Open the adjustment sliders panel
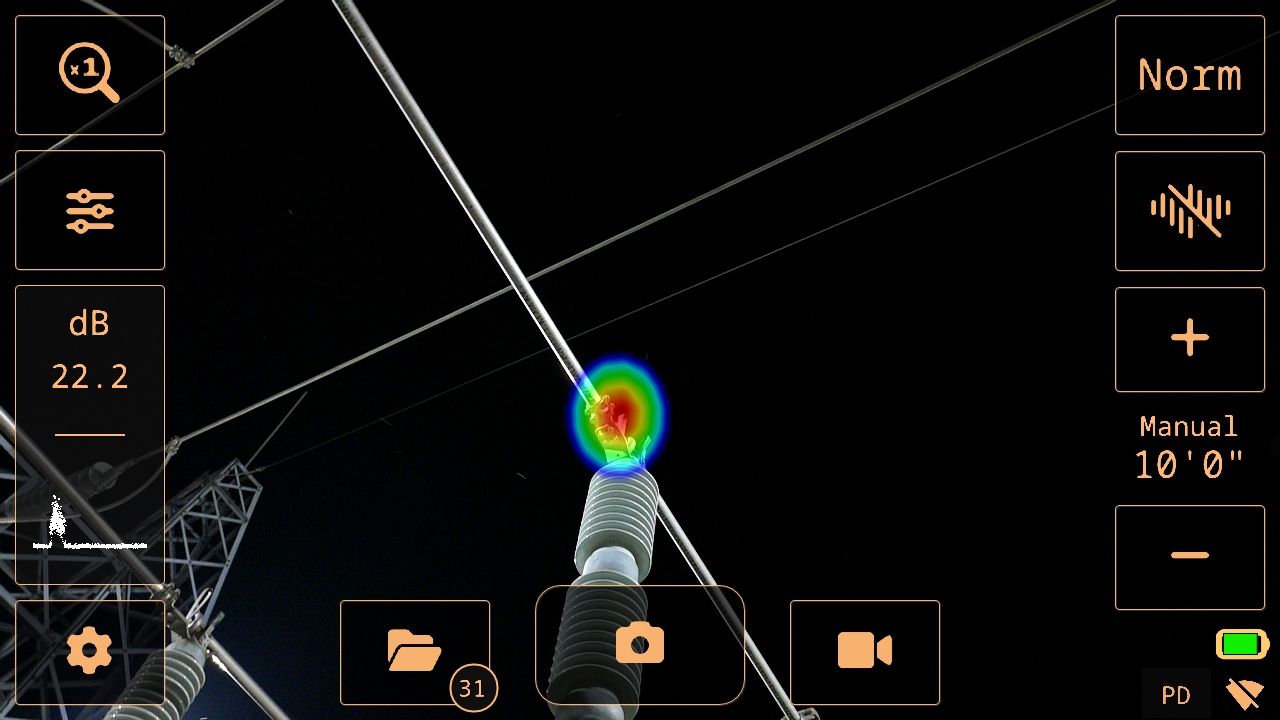The width and height of the screenshot is (1280, 720). click(x=90, y=210)
